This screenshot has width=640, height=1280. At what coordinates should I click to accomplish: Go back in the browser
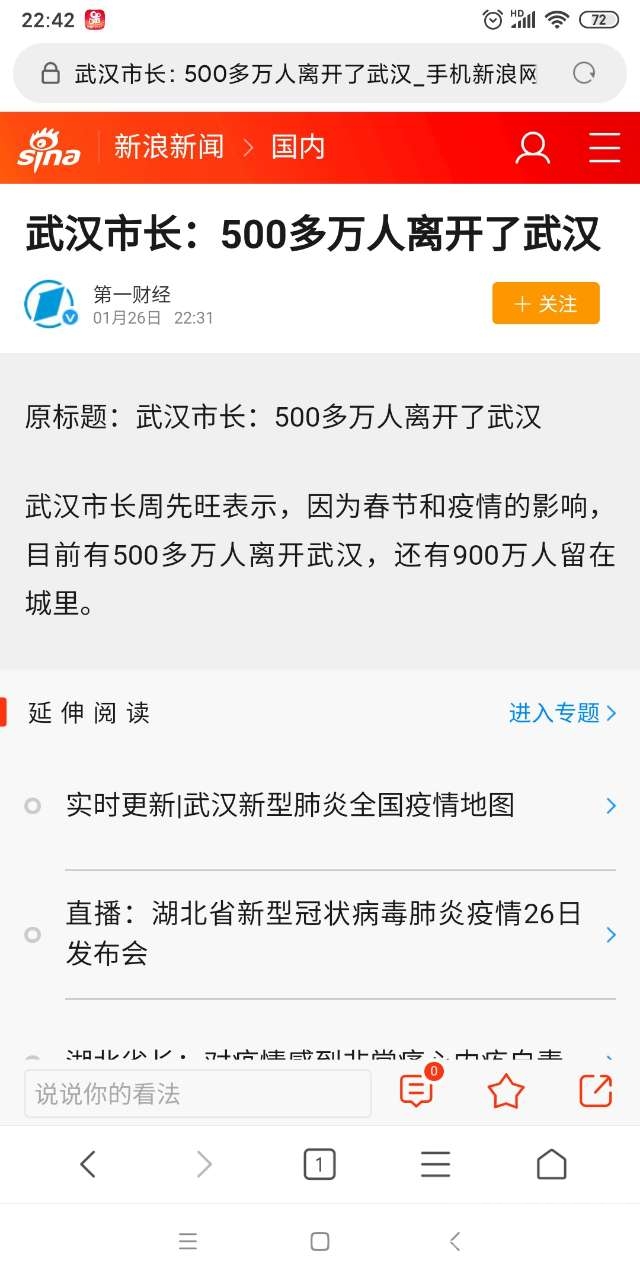pos(88,1164)
